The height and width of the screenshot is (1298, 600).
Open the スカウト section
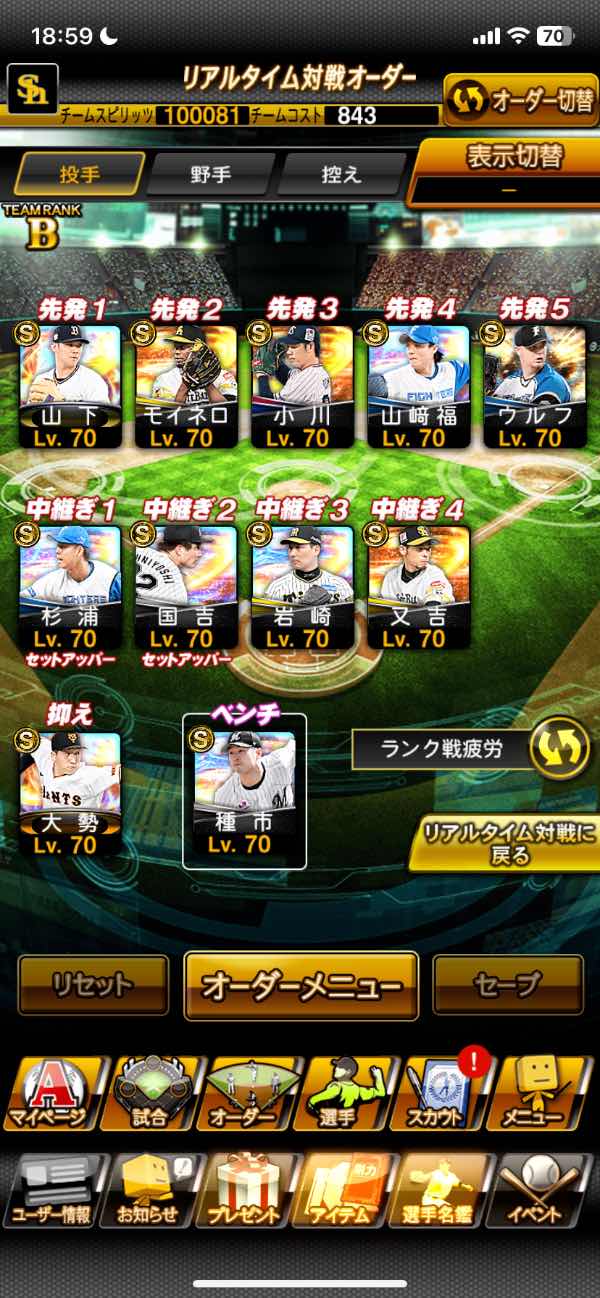(x=446, y=1093)
